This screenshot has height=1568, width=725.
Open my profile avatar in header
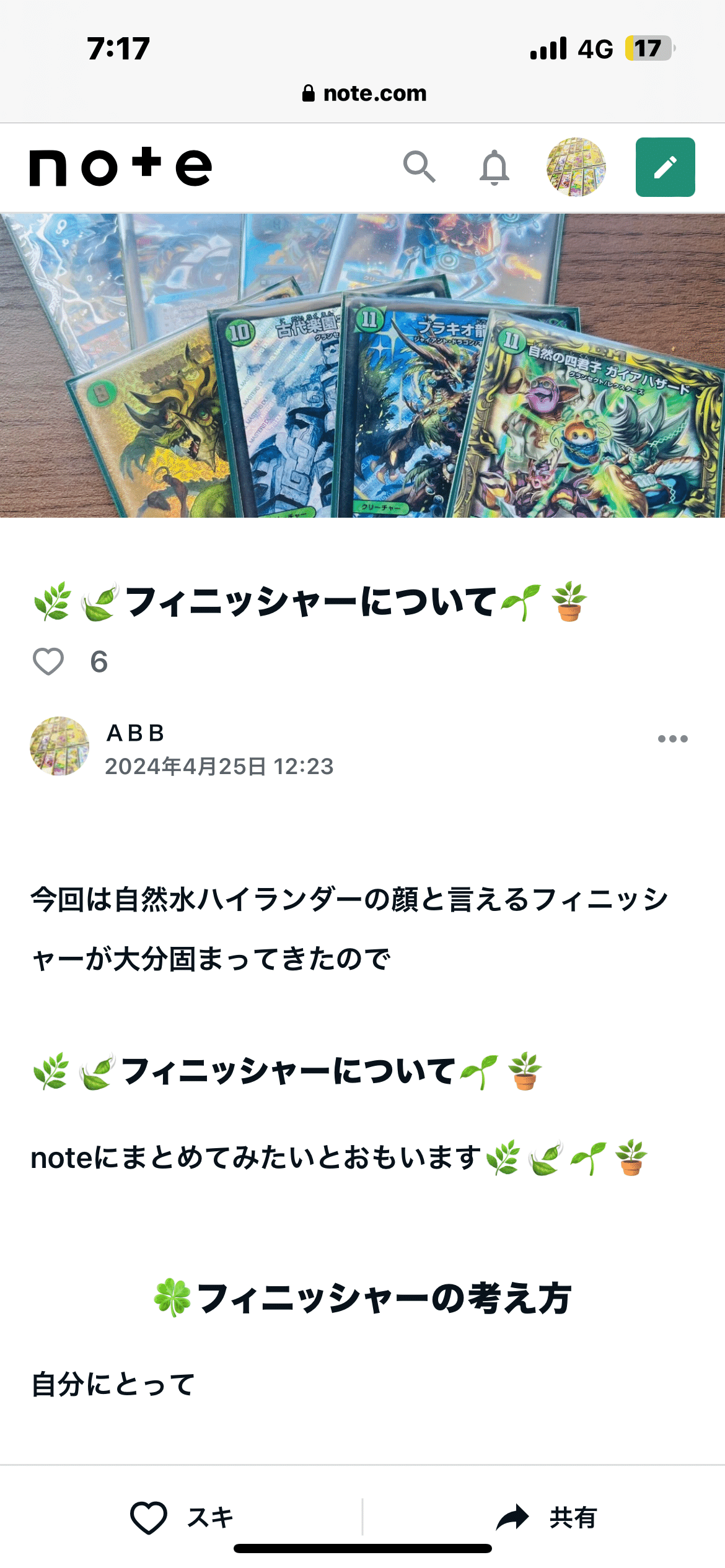tap(576, 167)
